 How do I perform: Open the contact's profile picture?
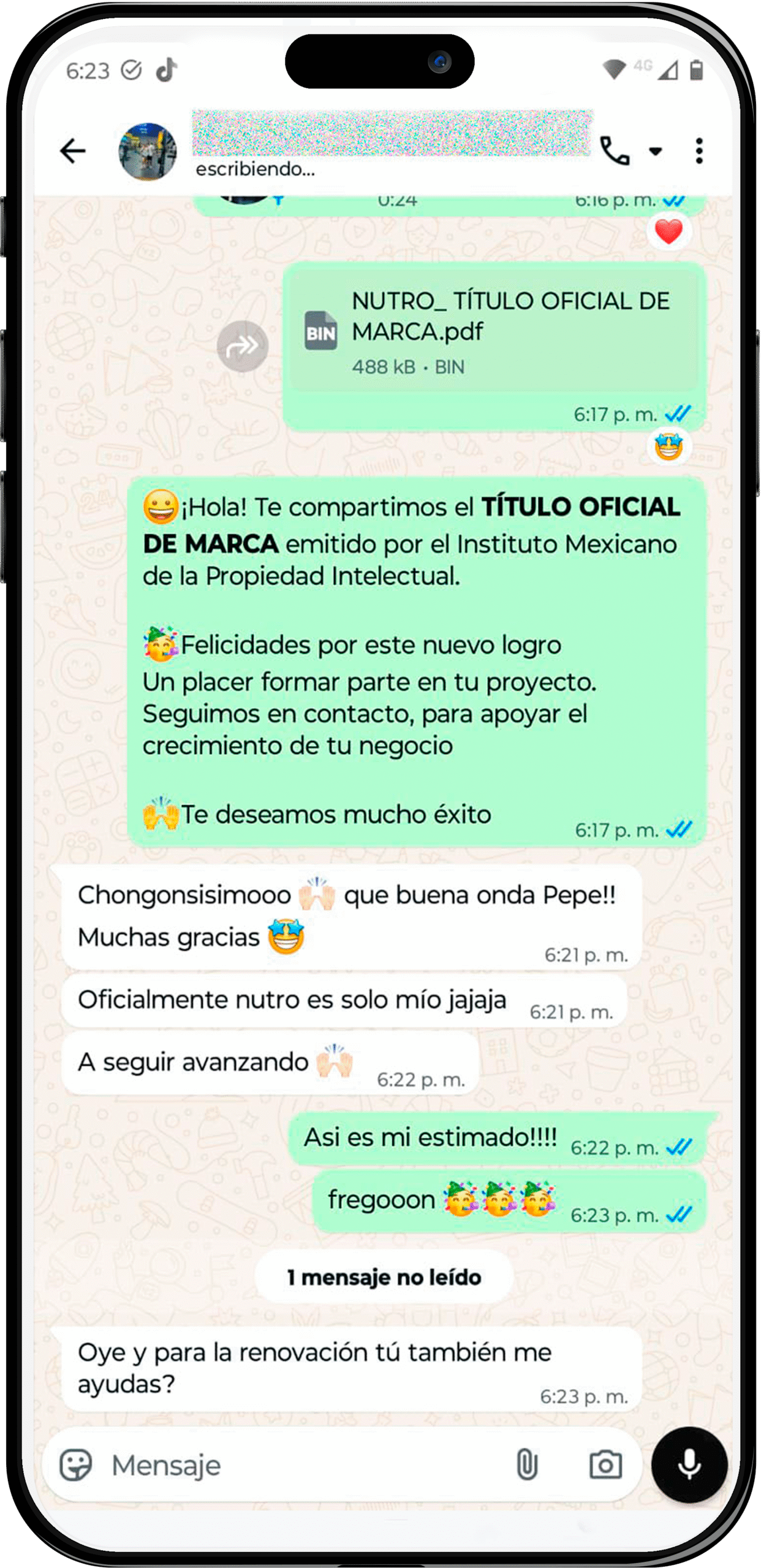pyautogui.click(x=147, y=151)
